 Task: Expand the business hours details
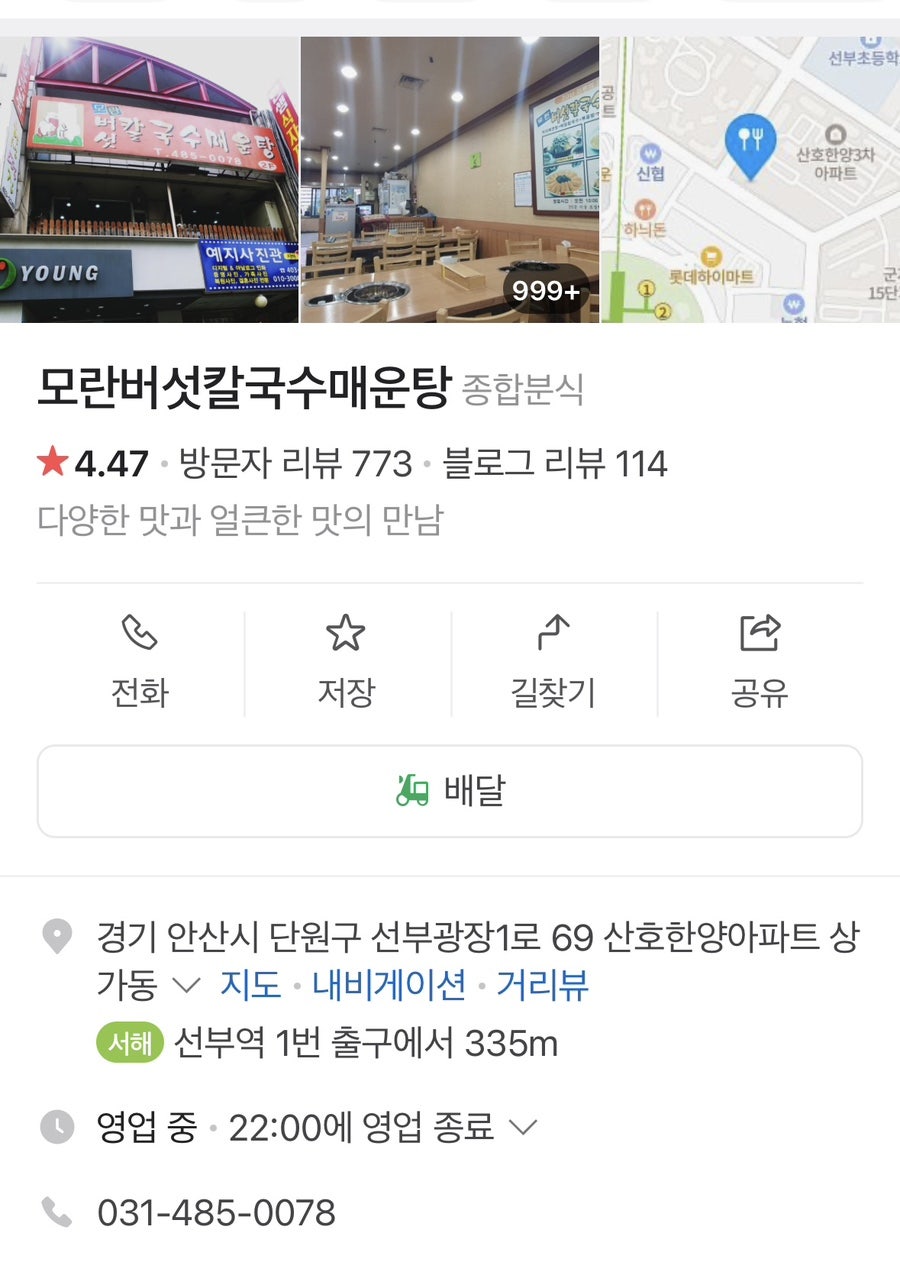(523, 1128)
